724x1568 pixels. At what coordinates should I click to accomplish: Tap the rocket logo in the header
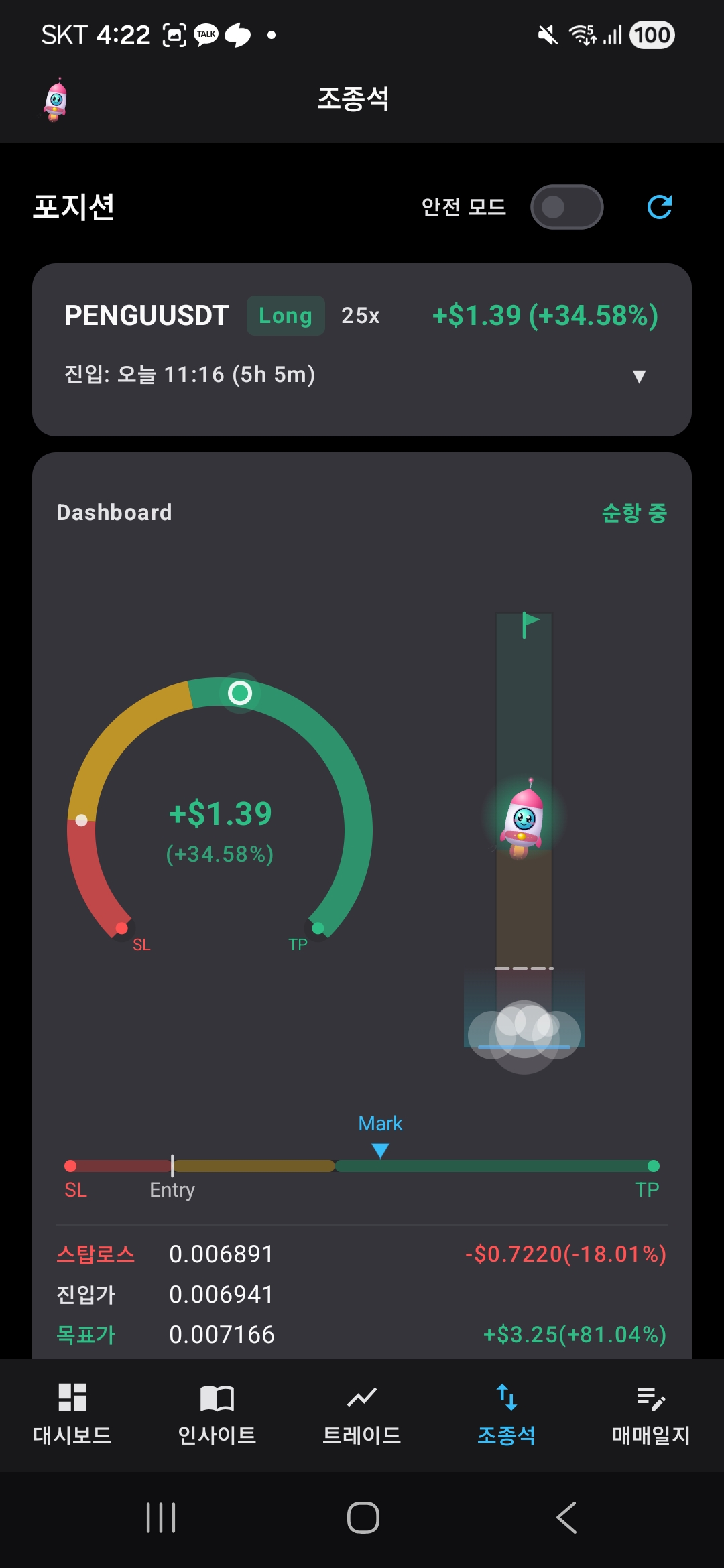pos(56,100)
